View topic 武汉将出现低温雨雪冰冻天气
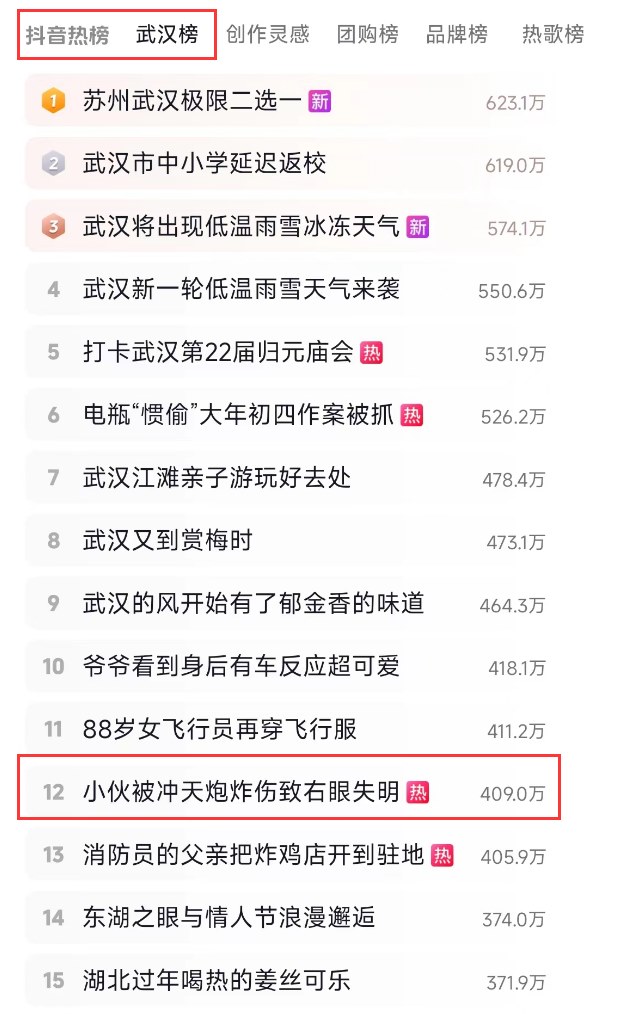Image resolution: width=622 pixels, height=1014 pixels. pos(241,227)
